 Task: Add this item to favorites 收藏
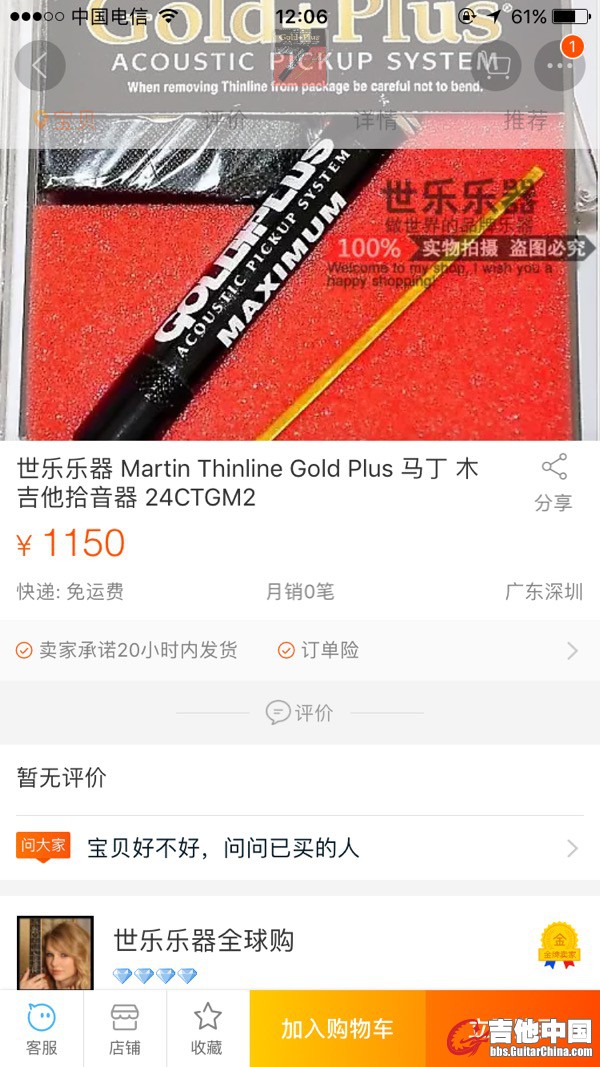click(207, 1028)
